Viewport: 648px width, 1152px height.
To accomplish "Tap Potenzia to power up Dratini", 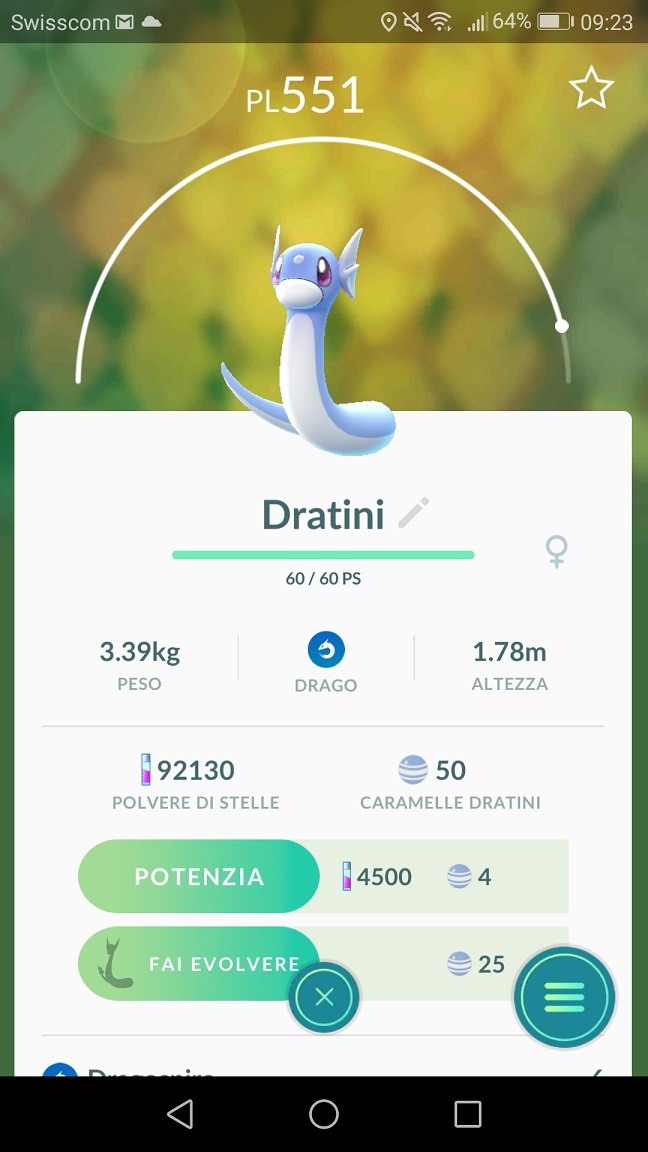I will coord(199,877).
